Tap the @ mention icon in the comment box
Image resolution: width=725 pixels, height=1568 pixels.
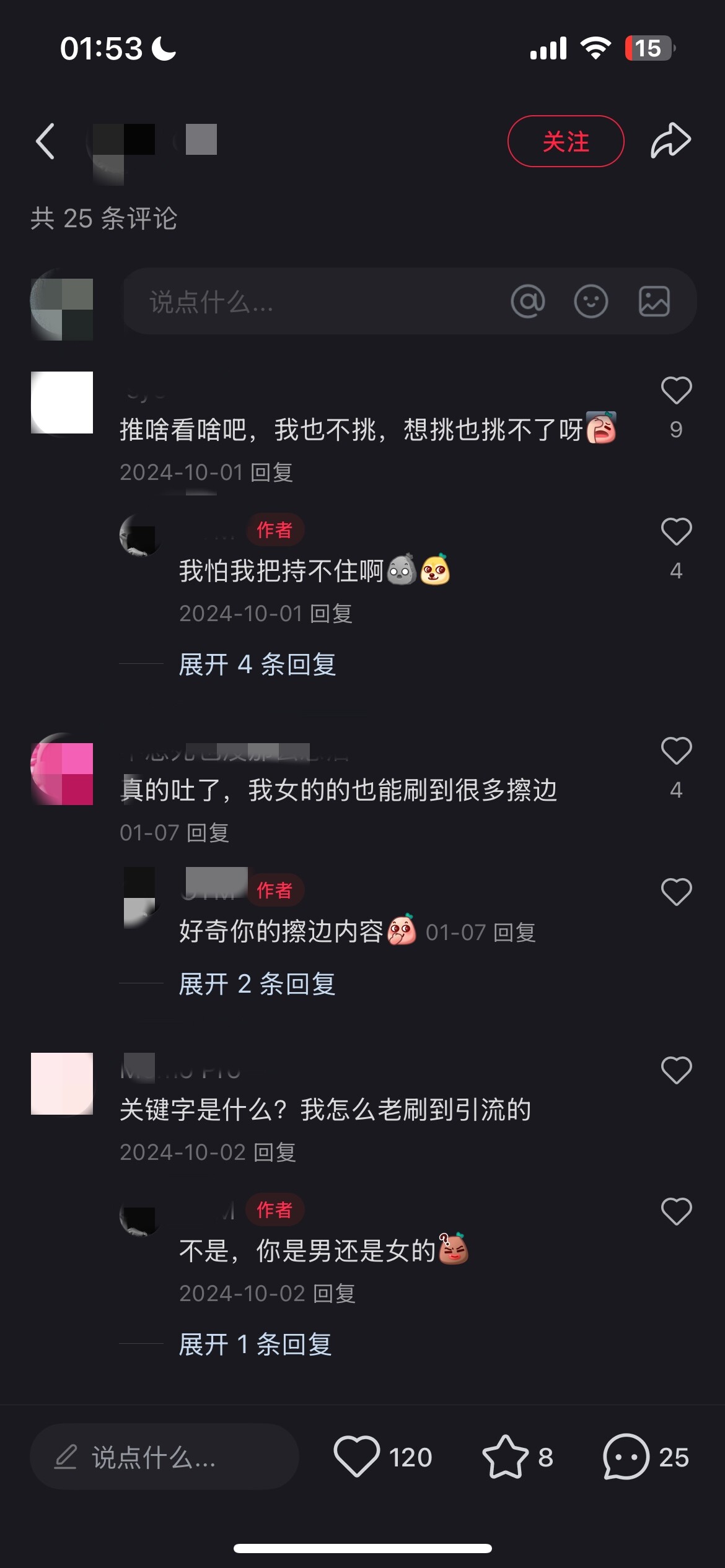click(x=528, y=302)
